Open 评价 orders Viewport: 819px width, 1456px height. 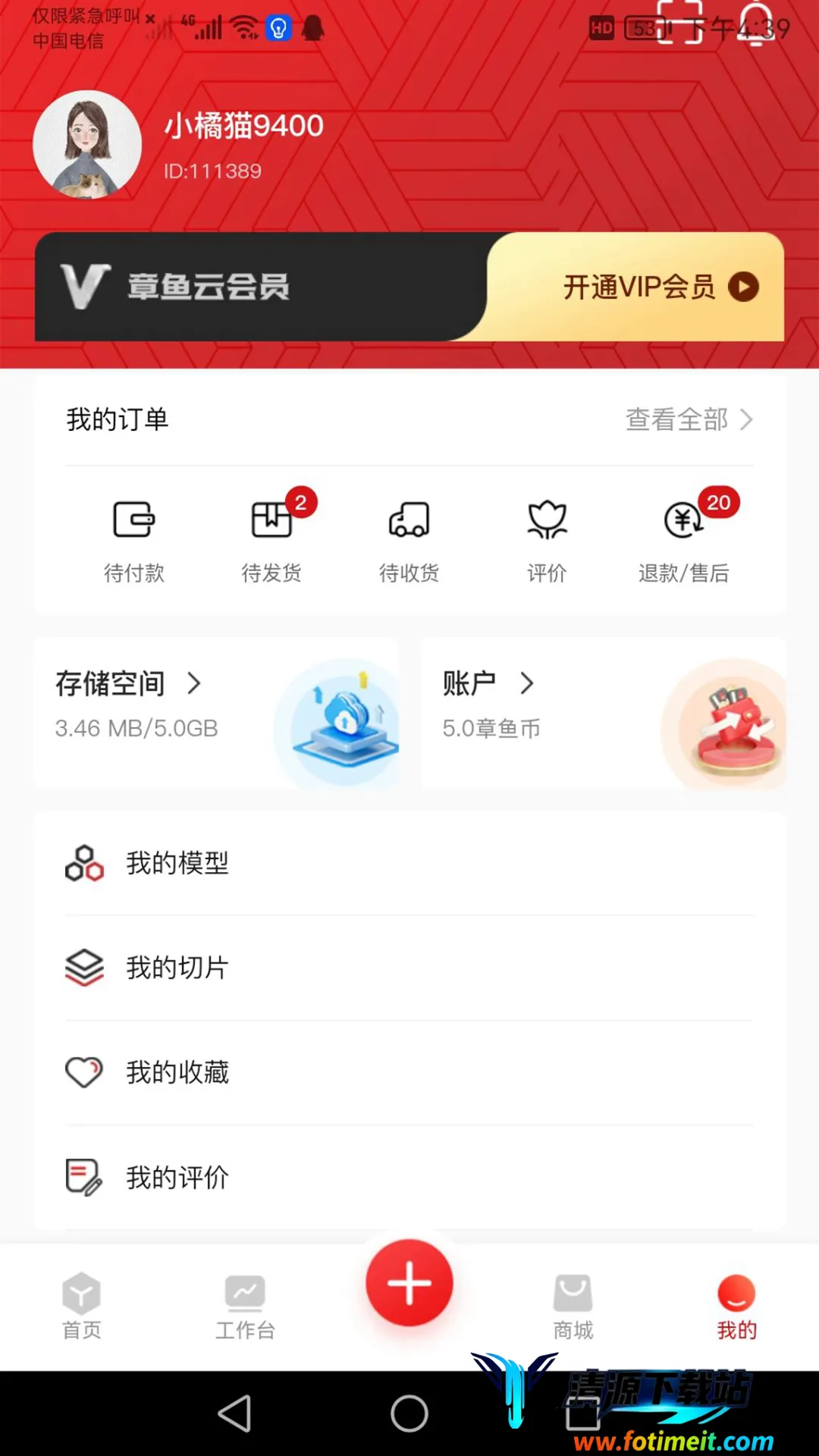[x=547, y=540]
